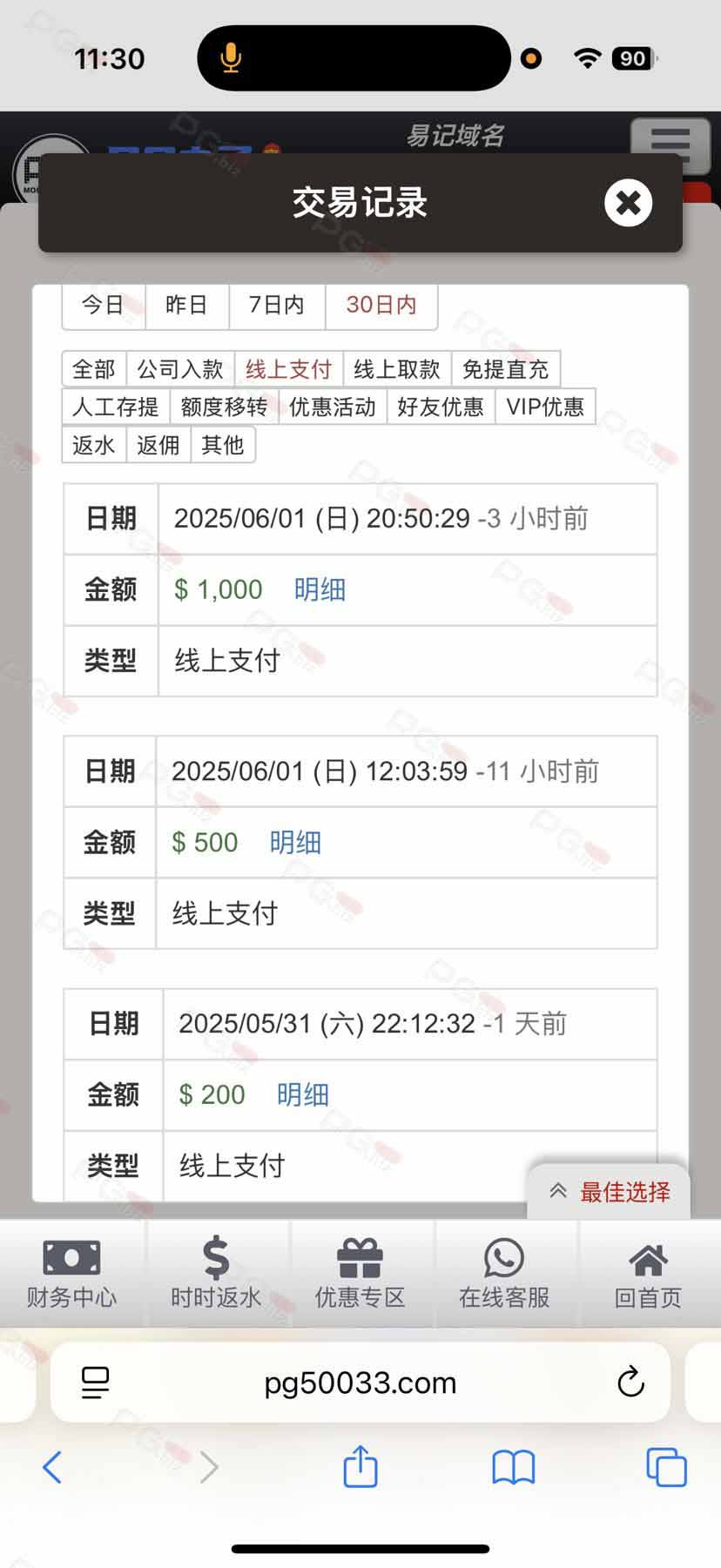
Task: Filter by 线上取款
Action: (x=397, y=369)
